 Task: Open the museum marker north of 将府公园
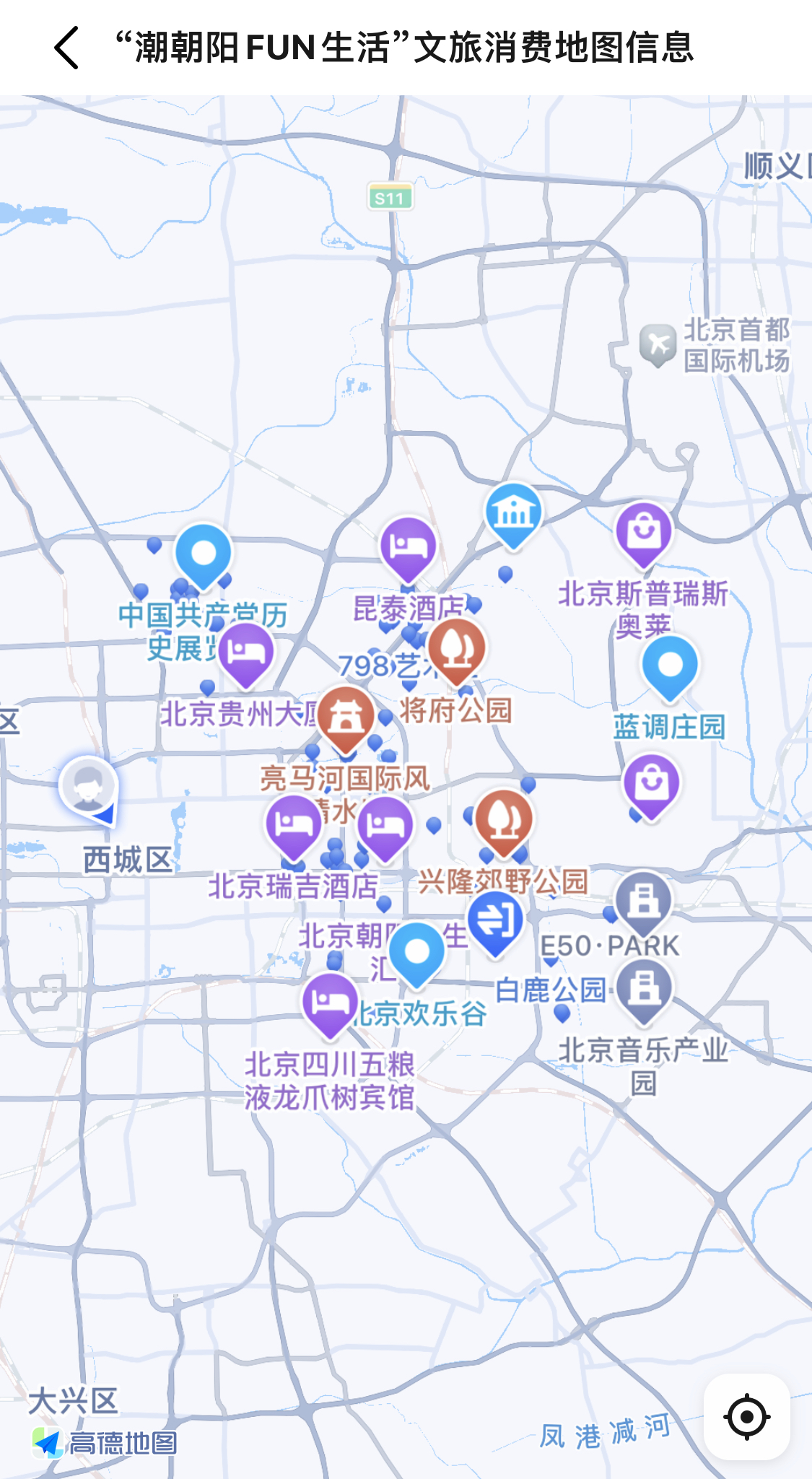(513, 512)
